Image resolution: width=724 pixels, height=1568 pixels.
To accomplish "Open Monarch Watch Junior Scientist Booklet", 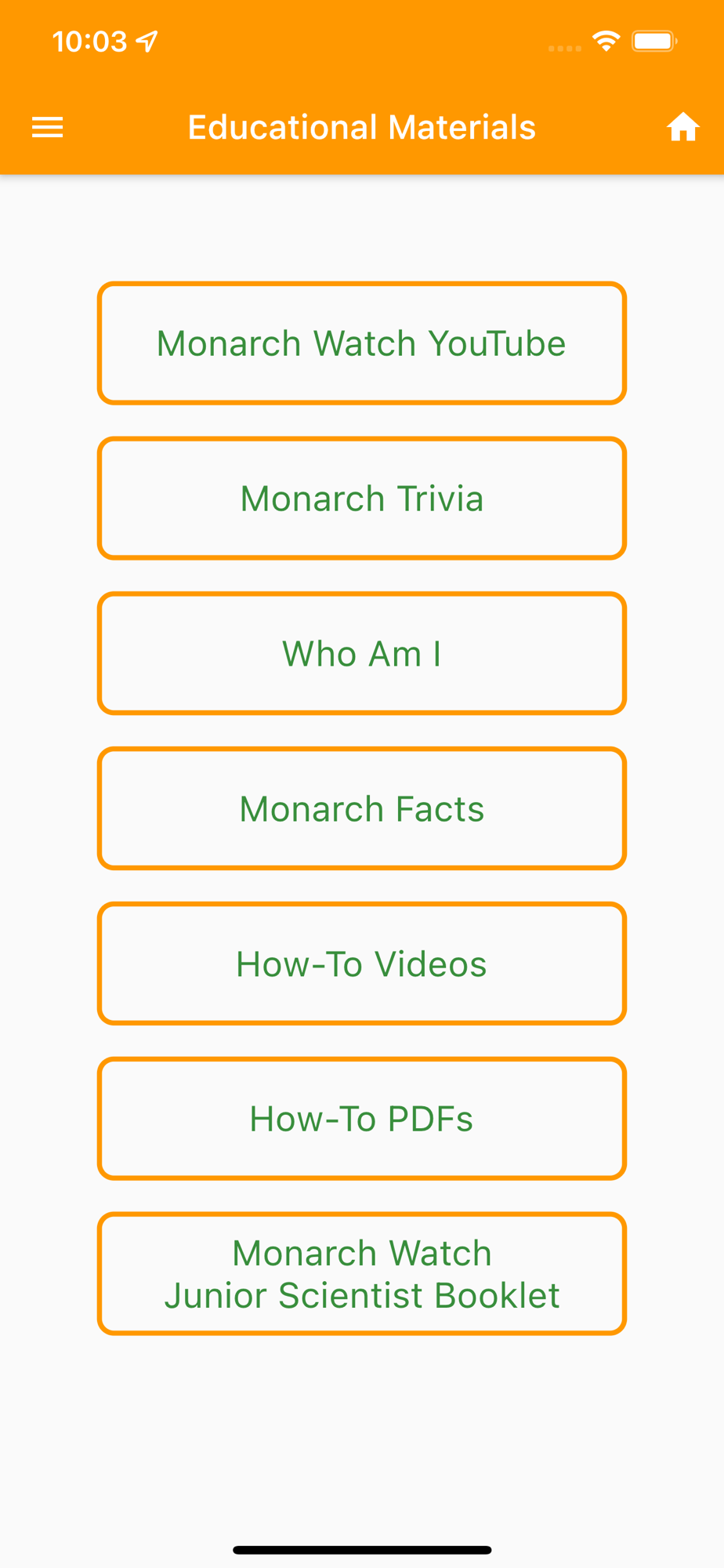I will [x=362, y=1274].
